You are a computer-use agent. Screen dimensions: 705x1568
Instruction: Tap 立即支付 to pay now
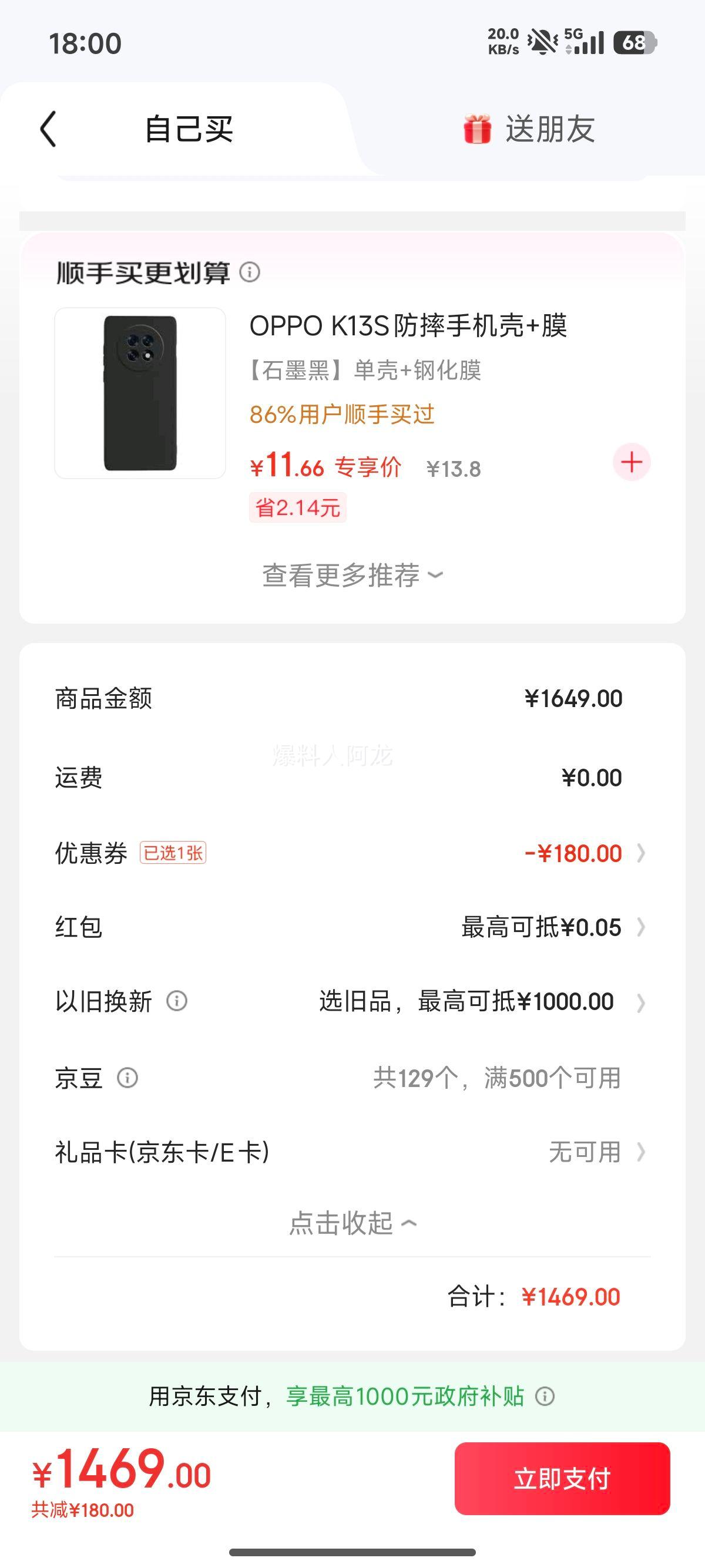[x=562, y=1479]
